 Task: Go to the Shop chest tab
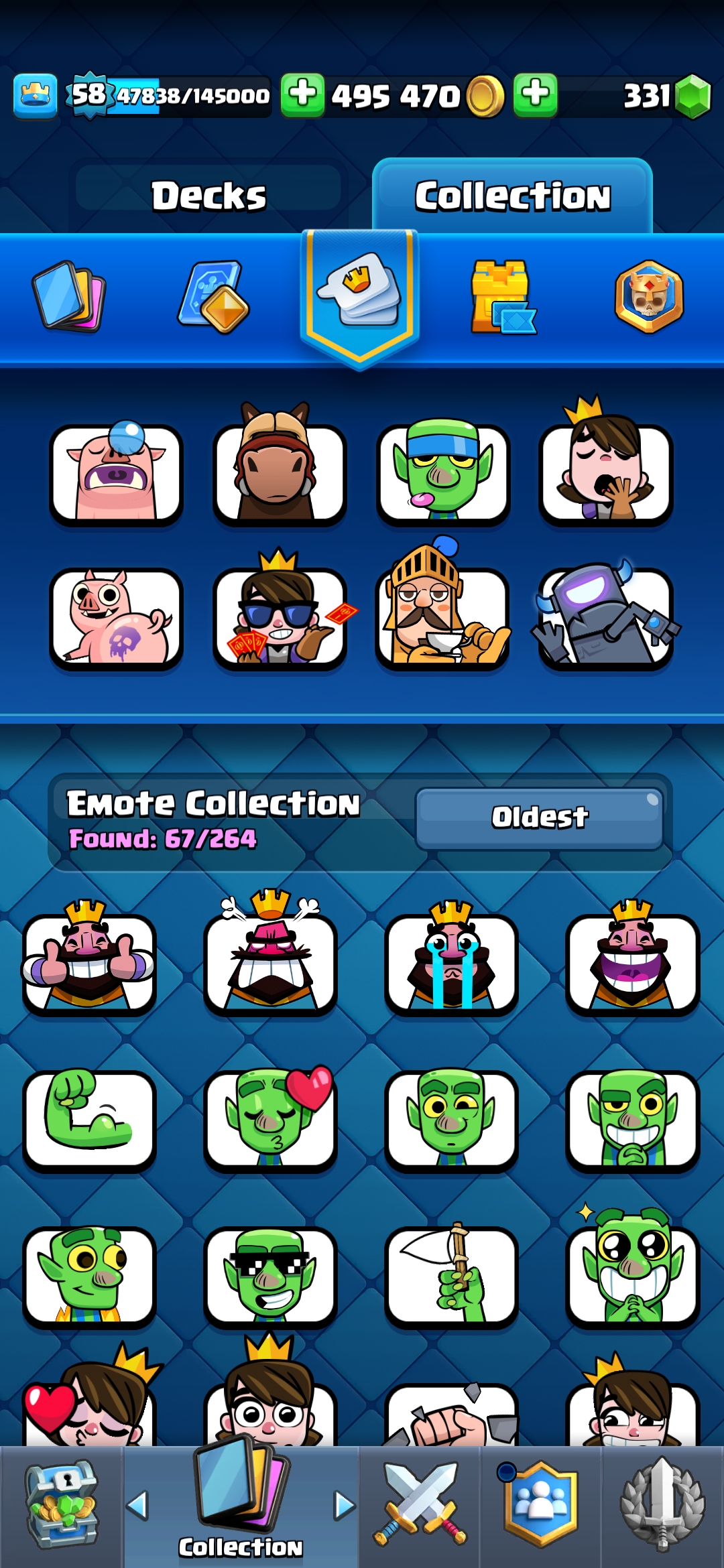[62, 1504]
